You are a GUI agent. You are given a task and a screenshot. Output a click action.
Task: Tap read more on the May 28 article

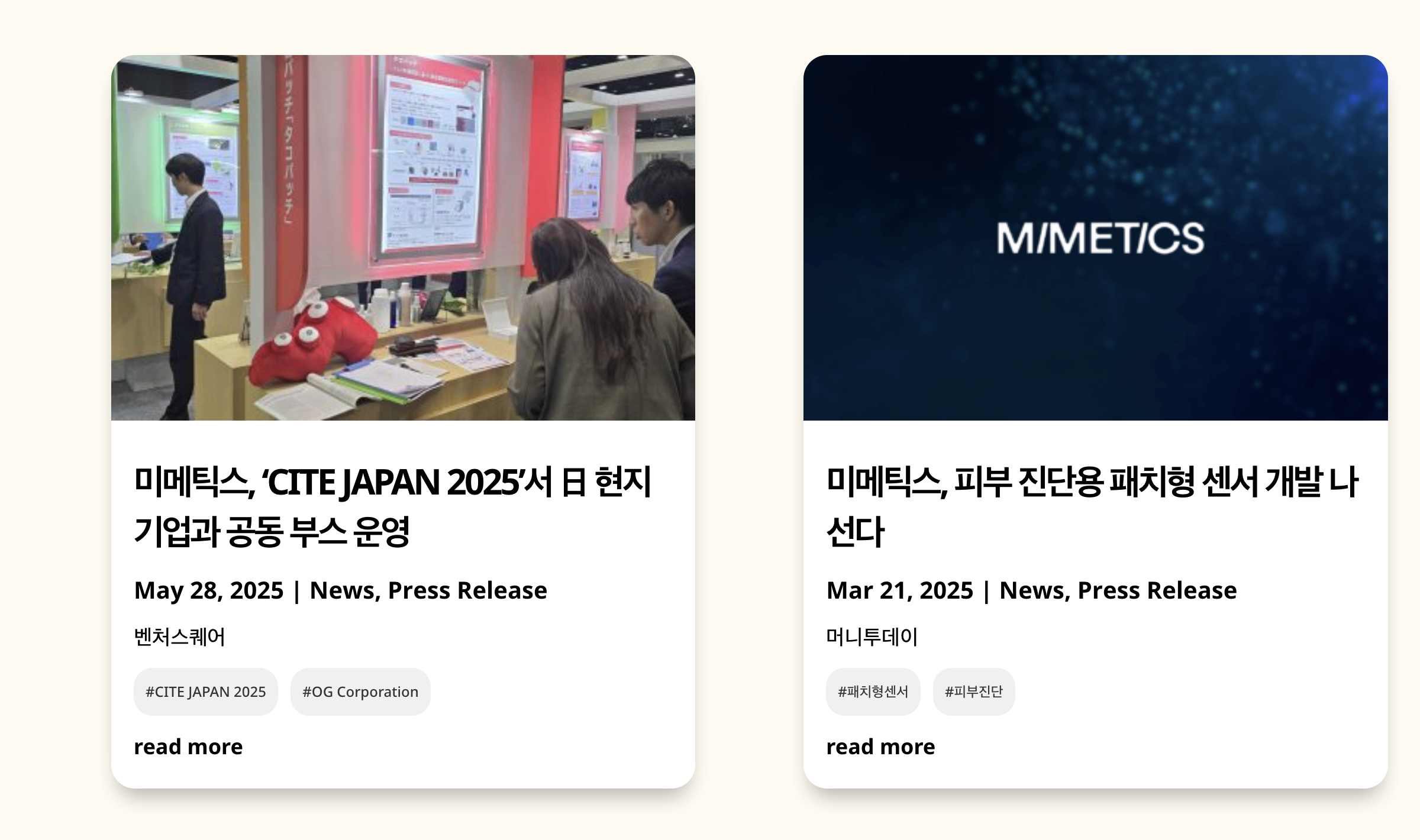(188, 747)
